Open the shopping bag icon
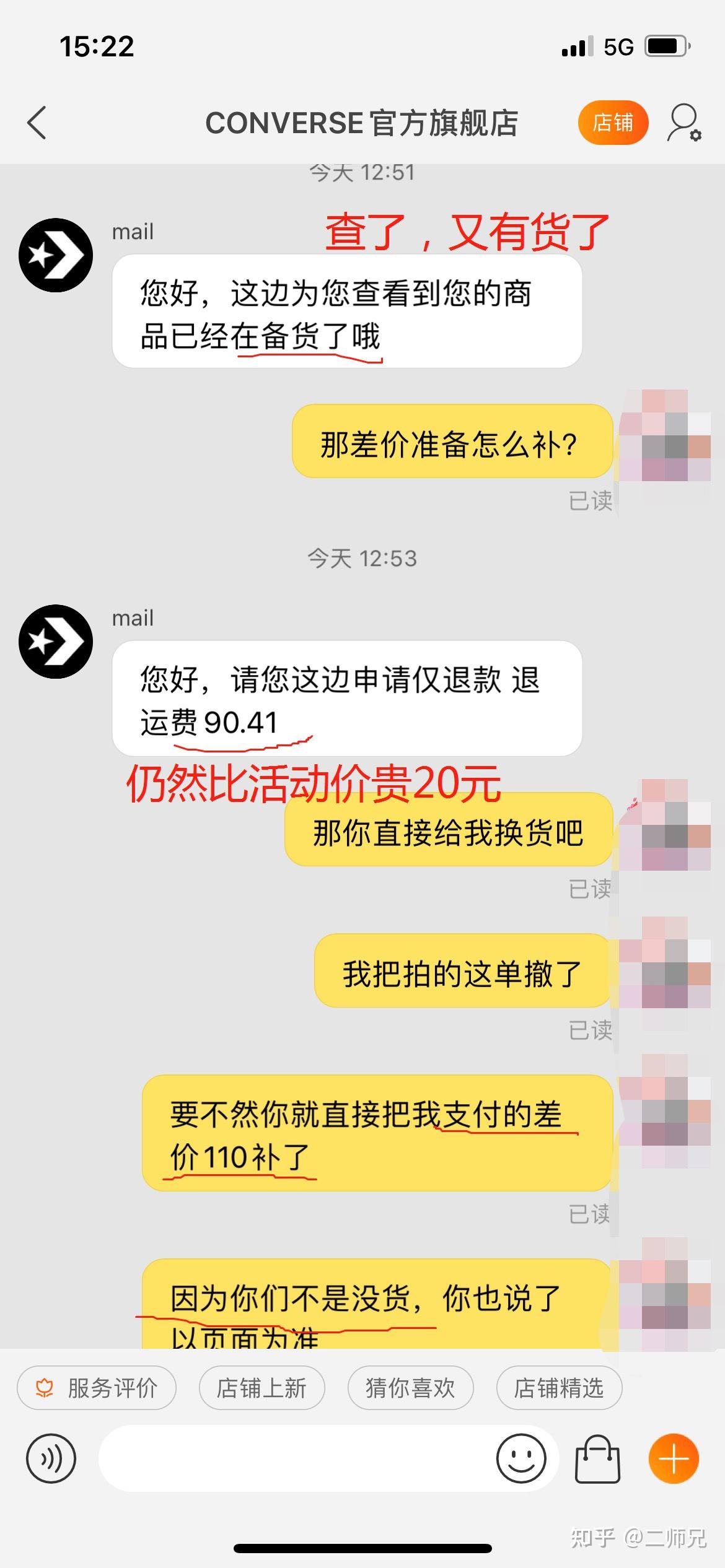 tap(597, 1458)
